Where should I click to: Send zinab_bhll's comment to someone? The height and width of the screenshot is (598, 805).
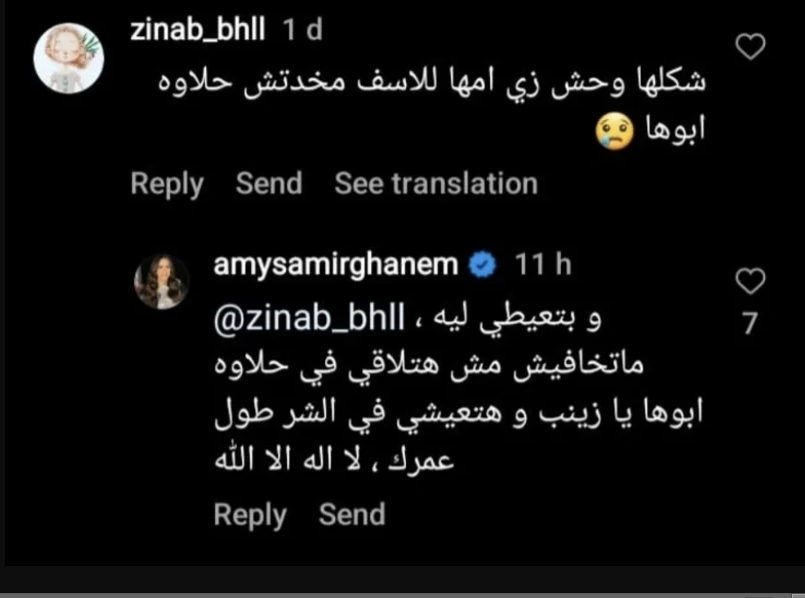268,184
